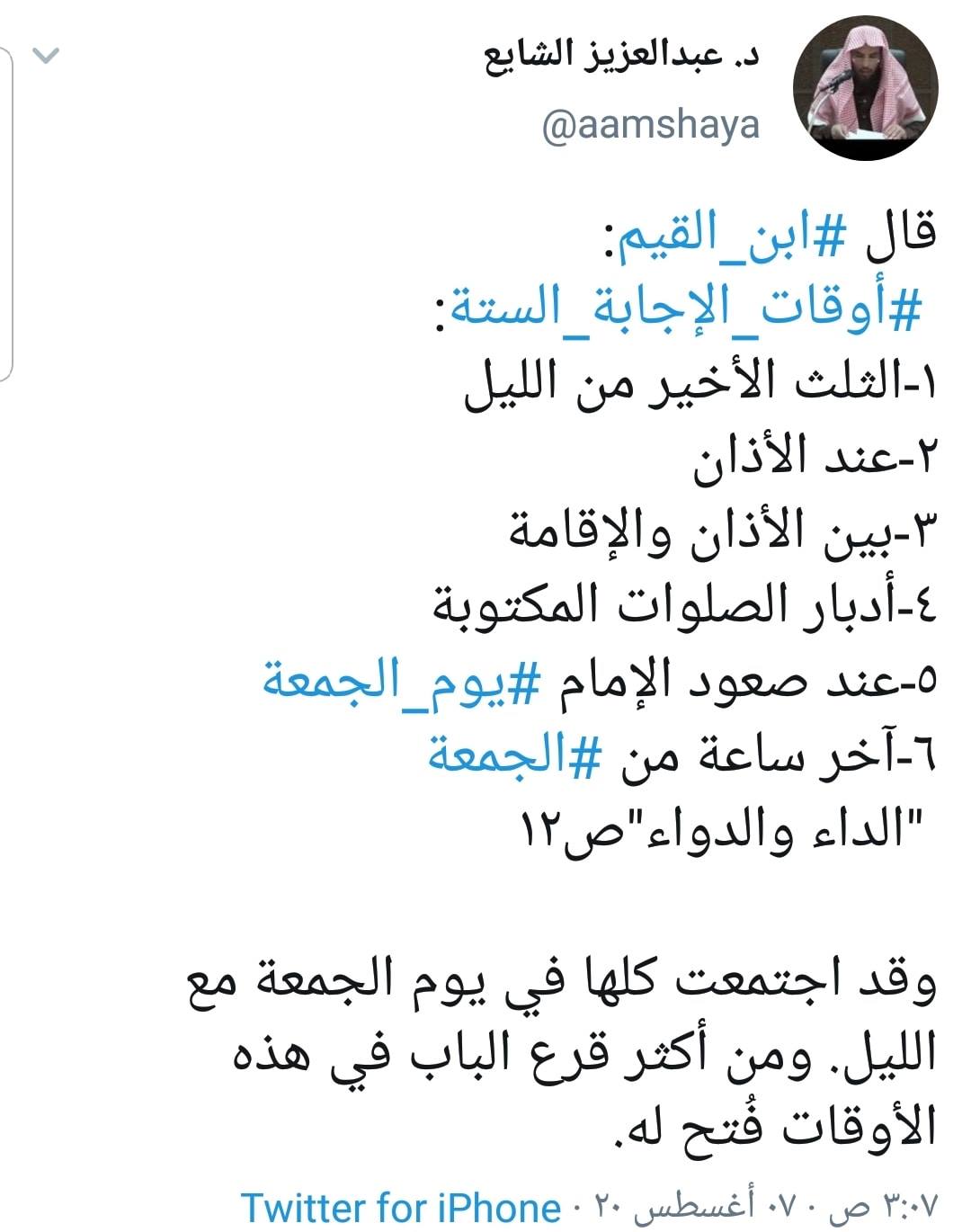
Task: Open the tweet options chevron menu
Action: pyautogui.click(x=45, y=56)
